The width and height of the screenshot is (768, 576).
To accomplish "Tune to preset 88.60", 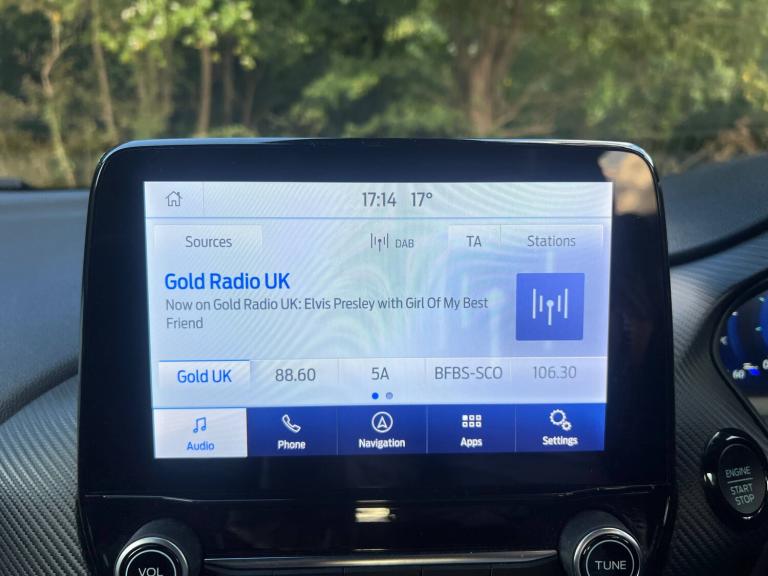I will click(295, 375).
